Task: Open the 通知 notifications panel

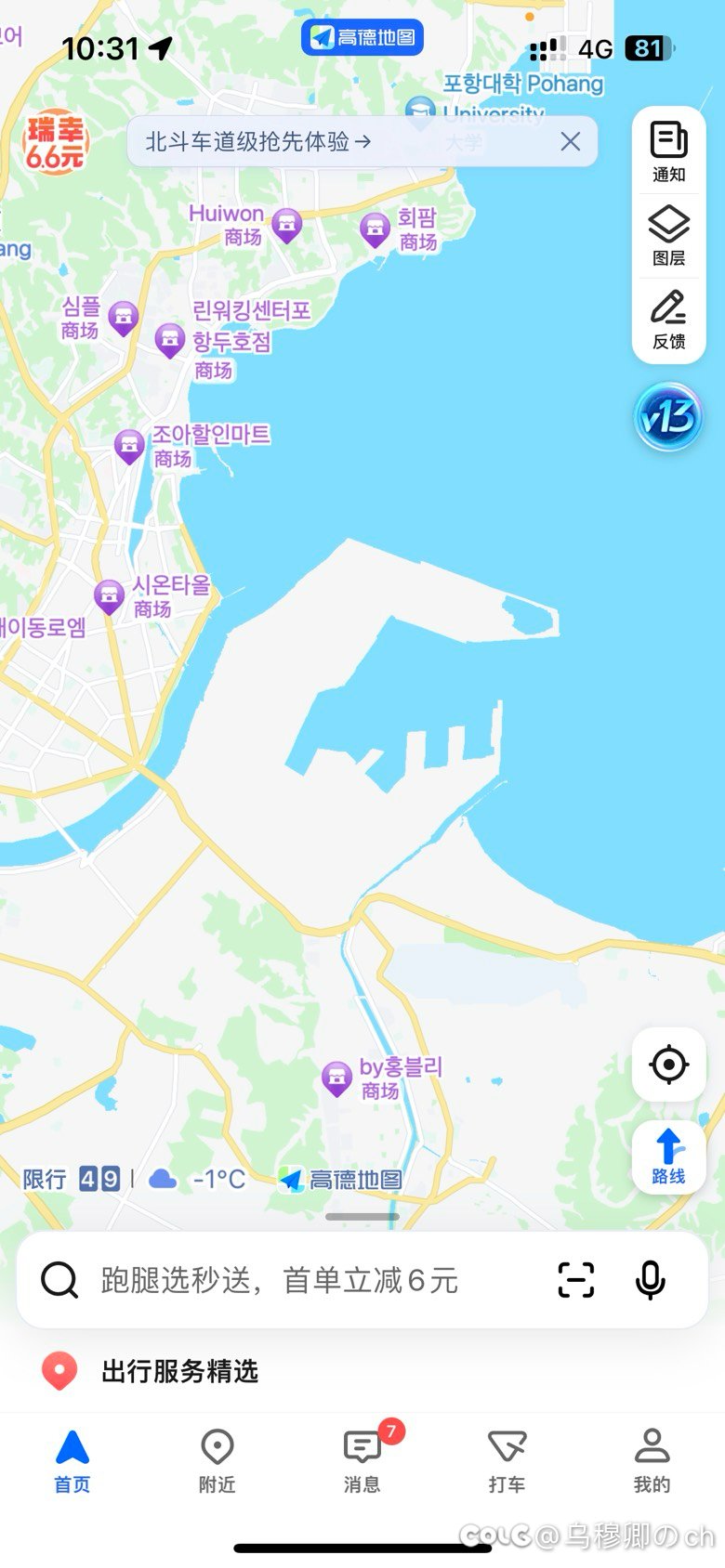Action: click(668, 151)
